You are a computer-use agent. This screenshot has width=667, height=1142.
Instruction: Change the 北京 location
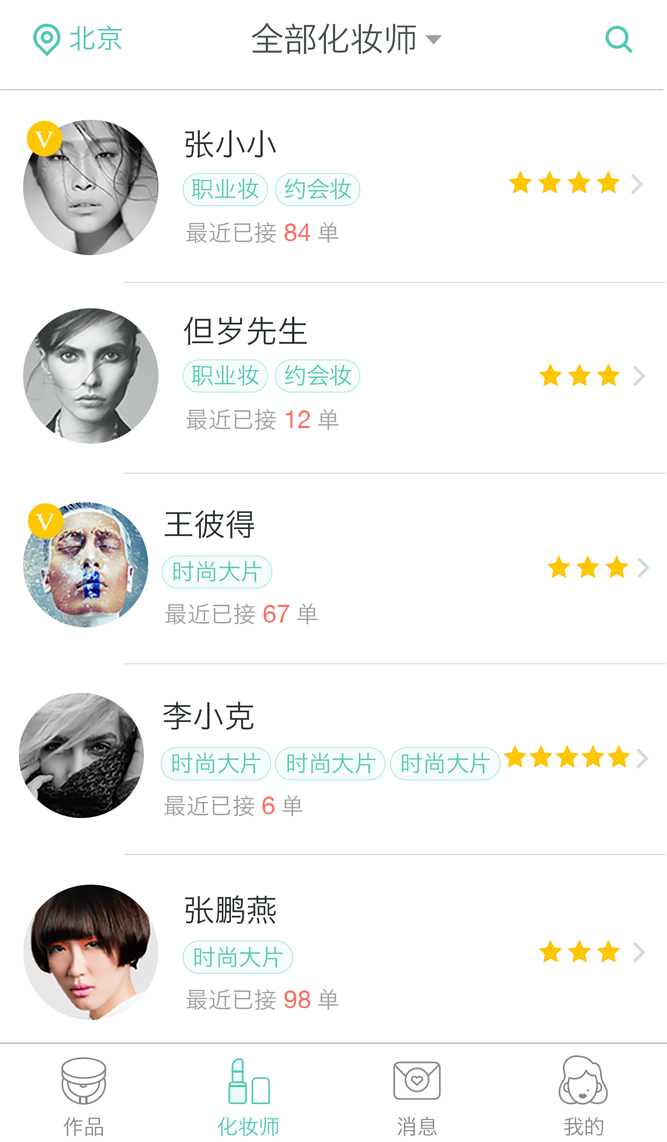click(78, 40)
